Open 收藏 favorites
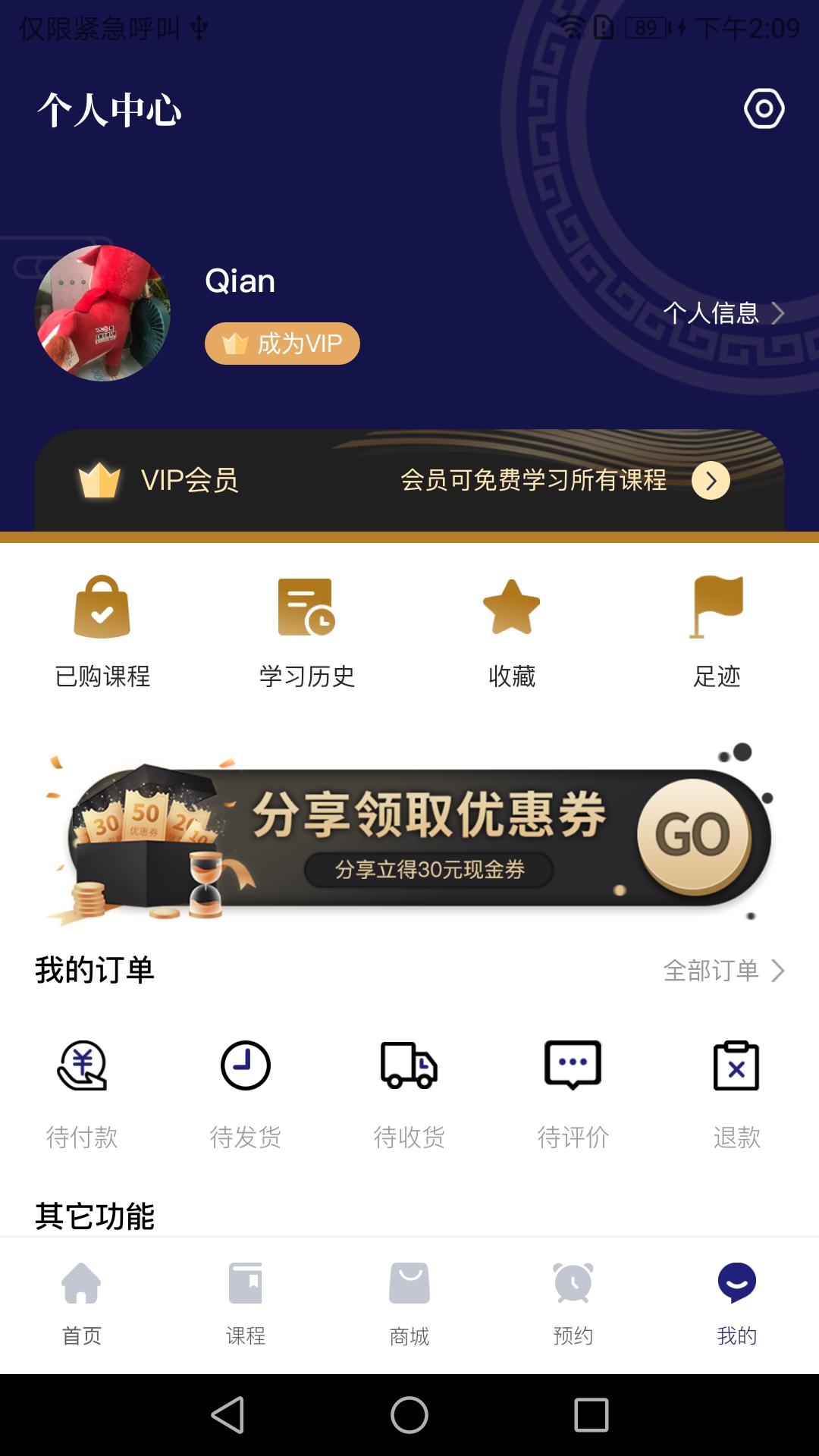Image resolution: width=819 pixels, height=1456 pixels. click(x=512, y=631)
